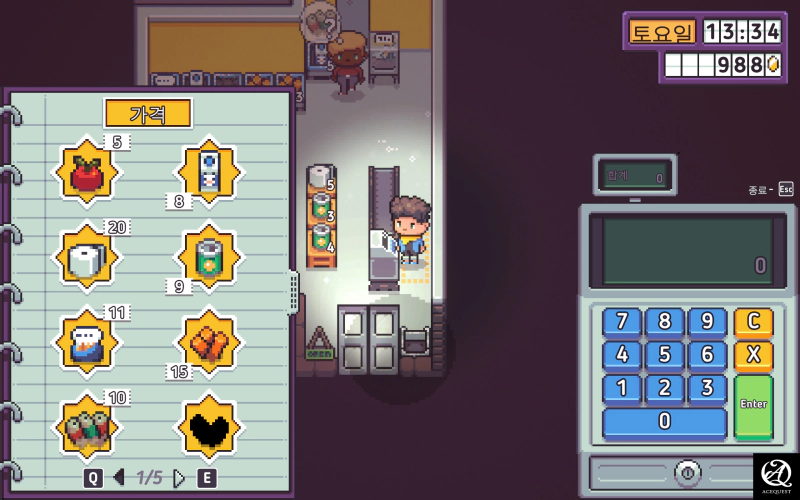Tap the 3 key on the calculator
This screenshot has width=800, height=500.
tap(707, 388)
